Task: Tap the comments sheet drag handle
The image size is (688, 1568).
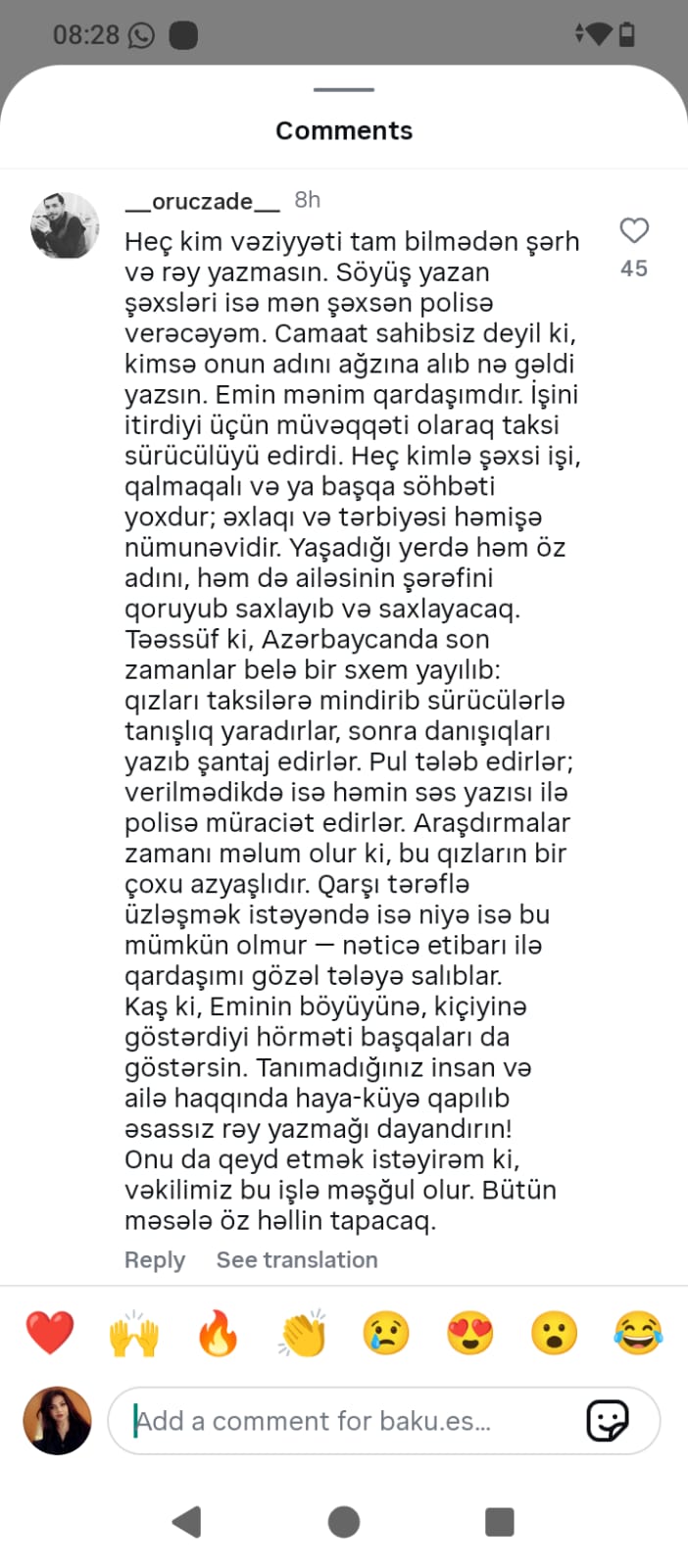Action: coord(344,90)
